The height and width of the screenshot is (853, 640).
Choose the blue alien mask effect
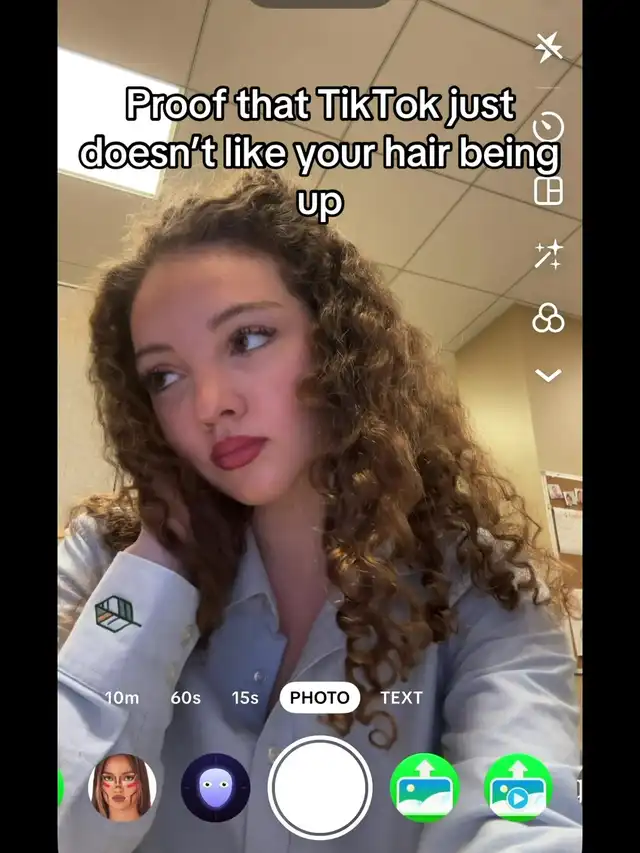point(215,788)
